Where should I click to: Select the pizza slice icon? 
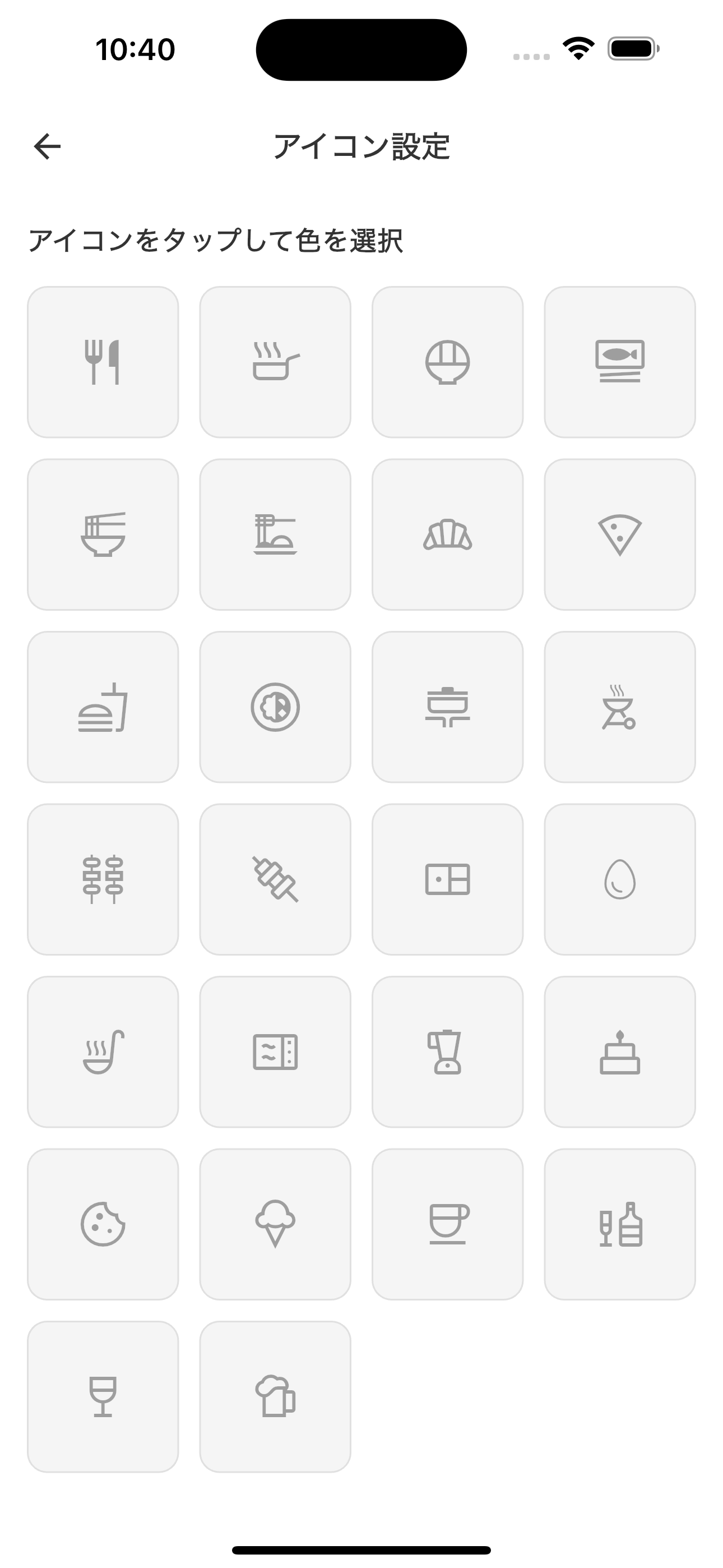click(619, 534)
